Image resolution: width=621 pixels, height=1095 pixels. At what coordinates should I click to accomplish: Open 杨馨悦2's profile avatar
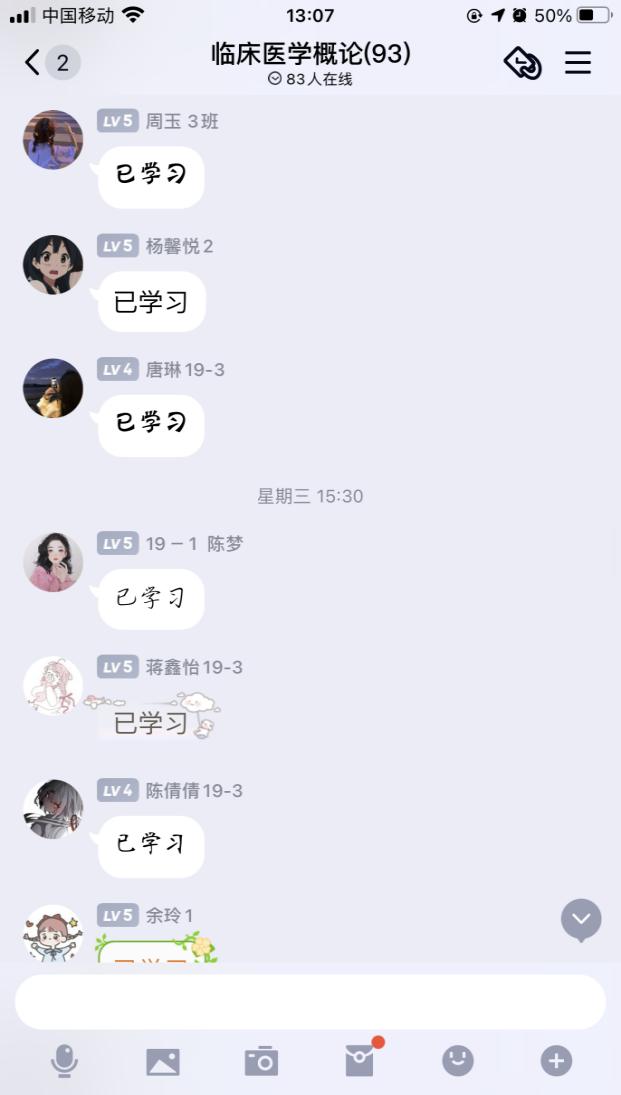pos(53,265)
